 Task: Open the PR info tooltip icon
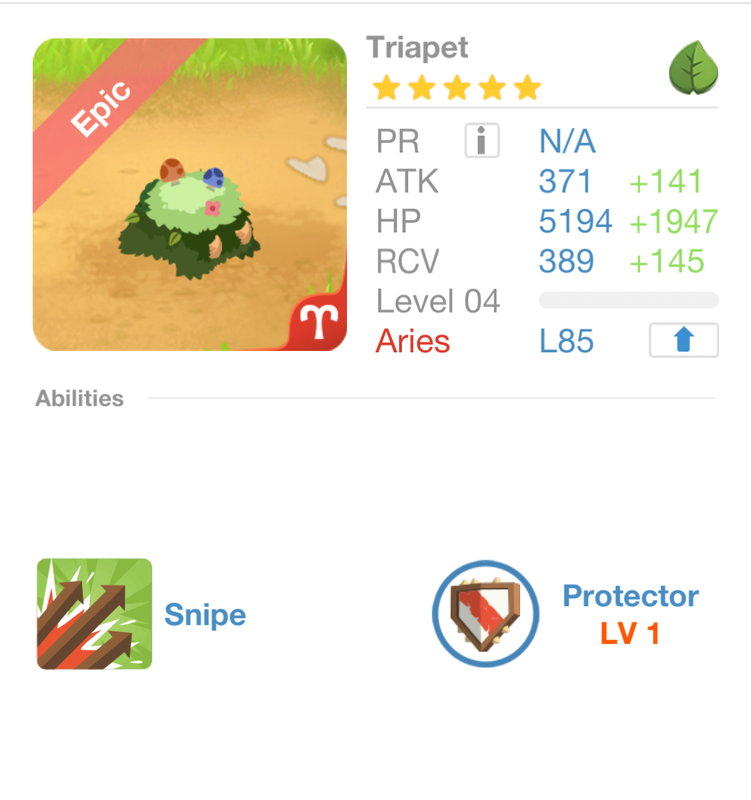(480, 140)
